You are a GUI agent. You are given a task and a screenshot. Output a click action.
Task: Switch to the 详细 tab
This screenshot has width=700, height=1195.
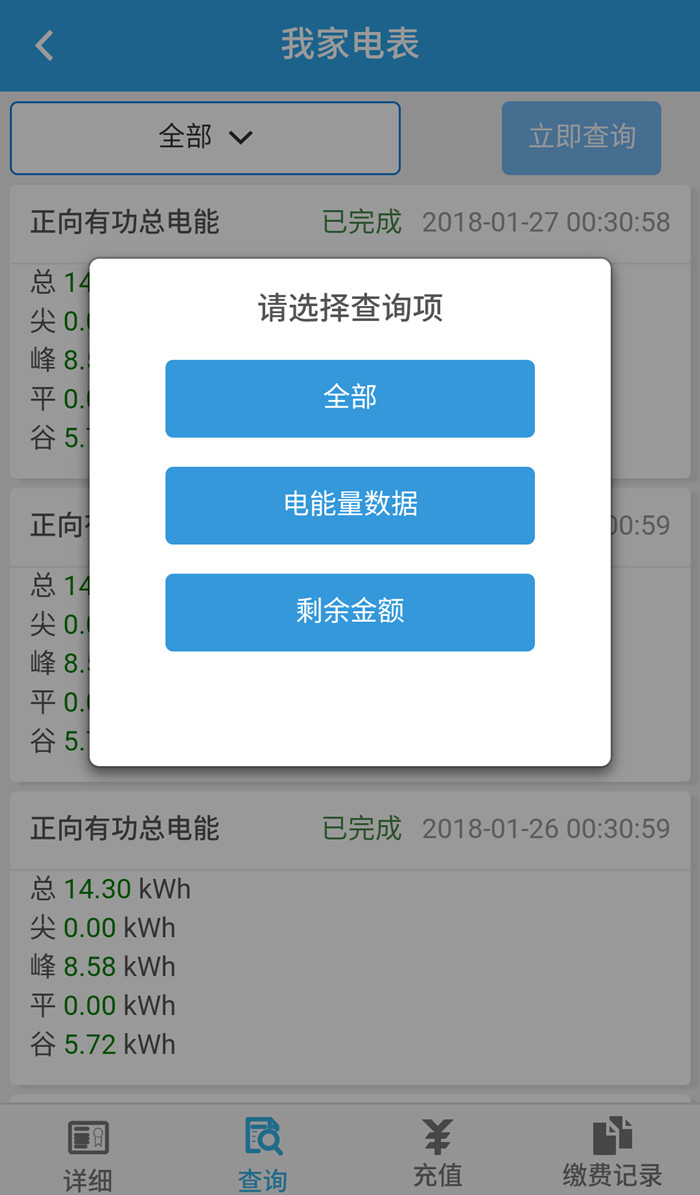coord(88,1154)
